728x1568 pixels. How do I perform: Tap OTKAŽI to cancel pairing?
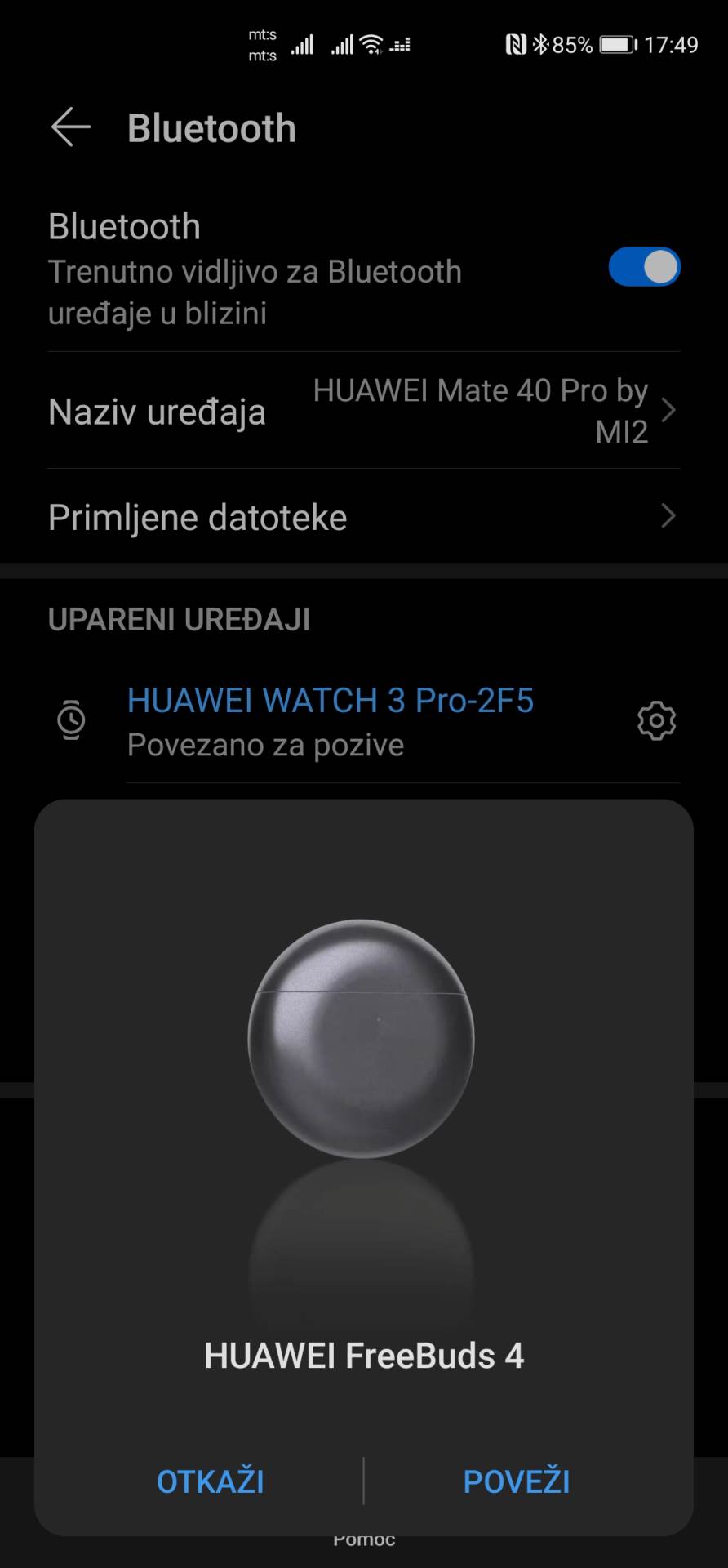211,1481
